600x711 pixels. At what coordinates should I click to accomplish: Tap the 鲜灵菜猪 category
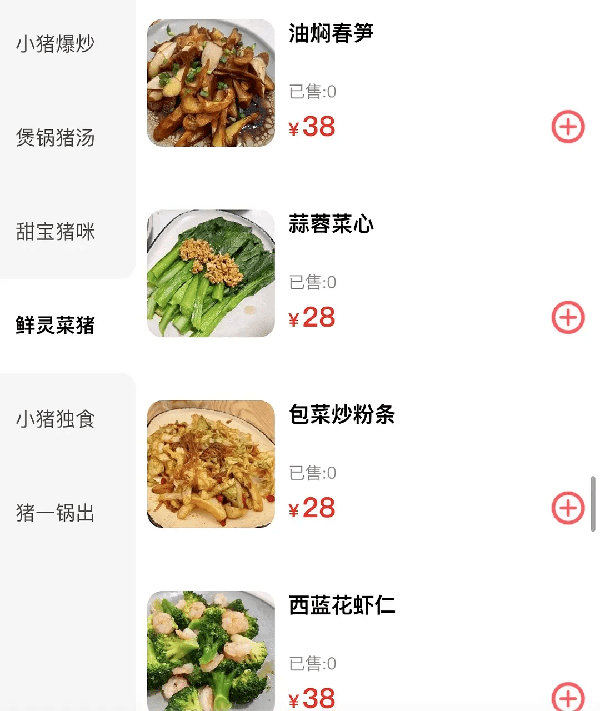56,325
